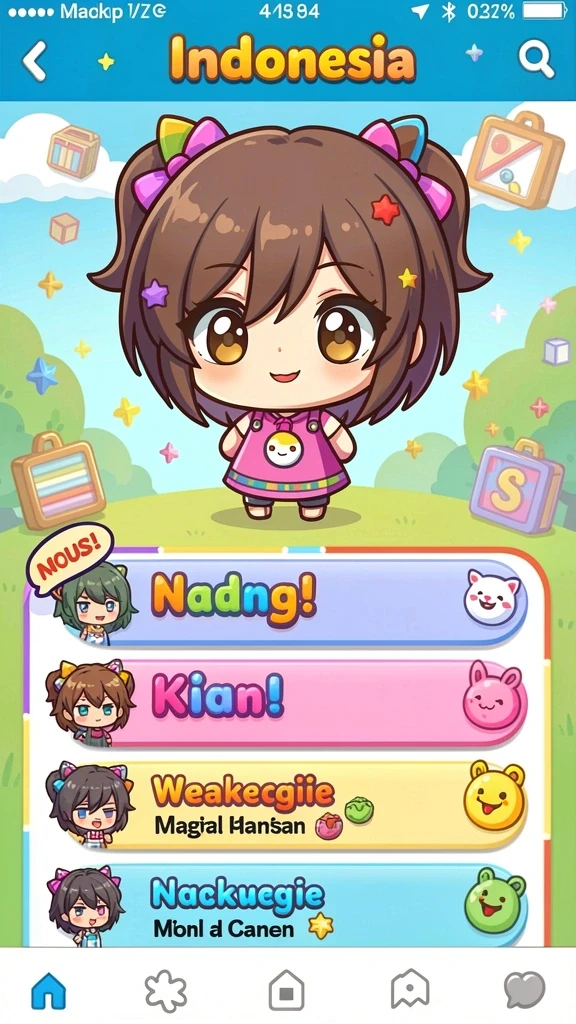576x1024 pixels.
Task: Switch to the bookmark-shaped tab
Action: [409, 990]
